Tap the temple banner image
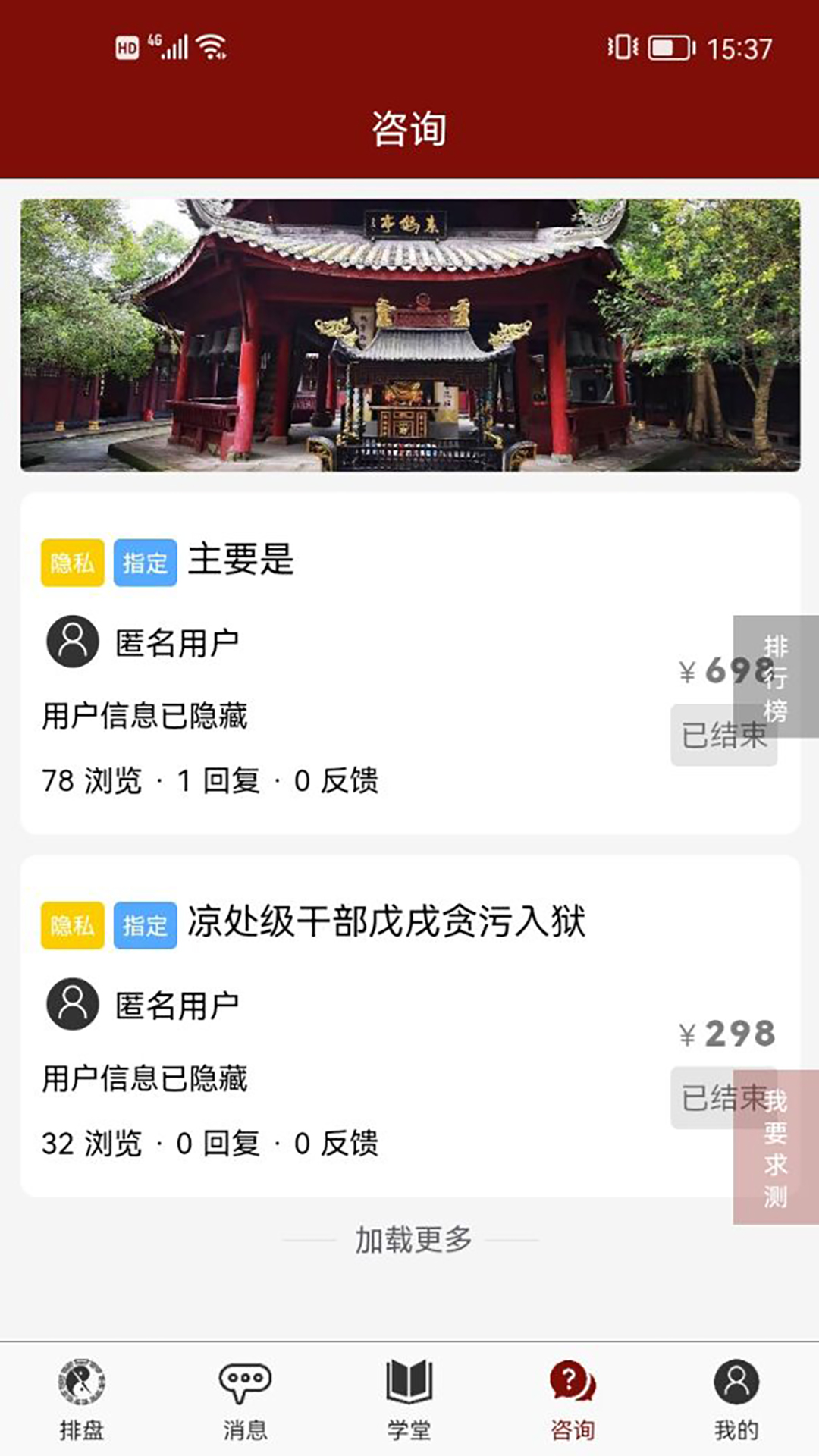This screenshot has width=819, height=1456. 409,334
